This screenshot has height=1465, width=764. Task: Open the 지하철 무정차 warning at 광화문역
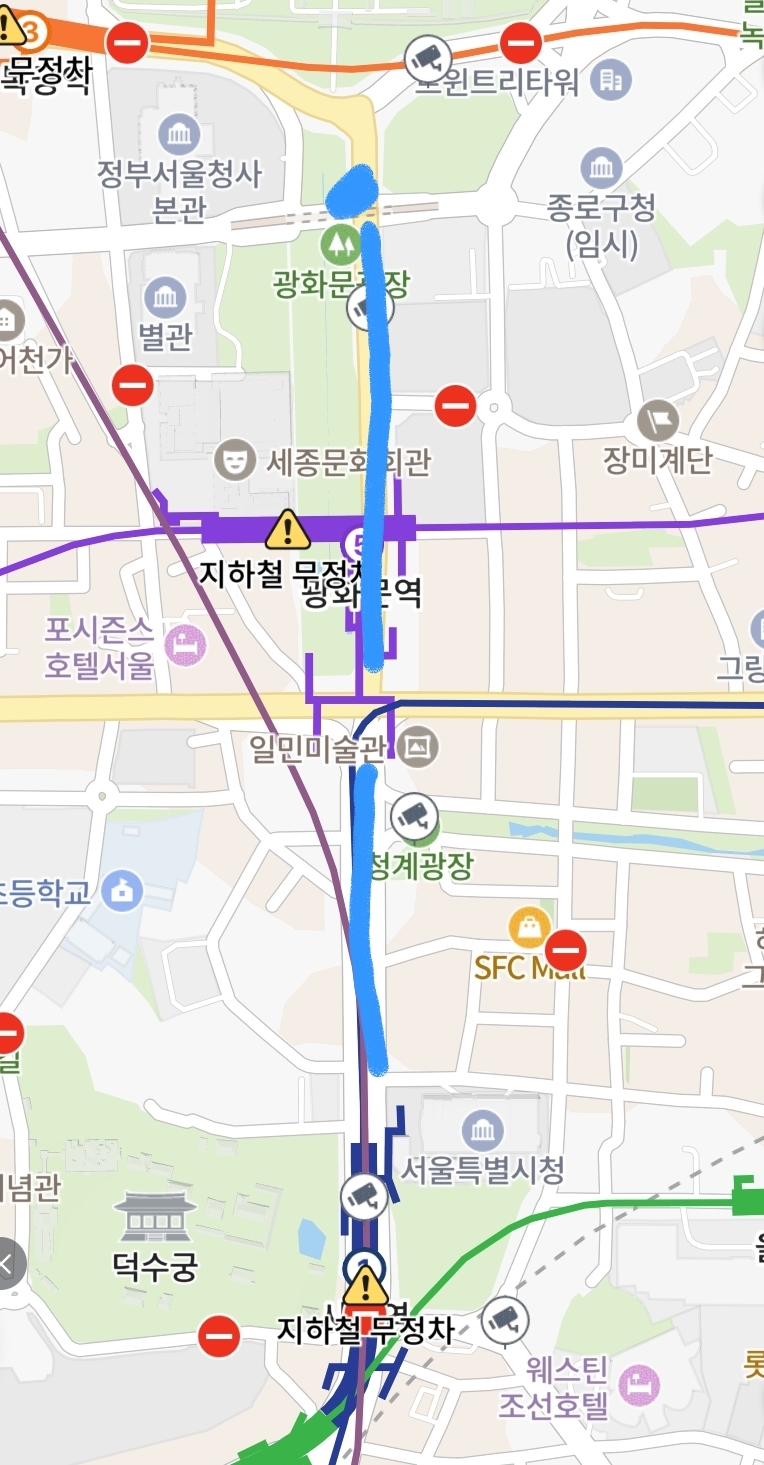pos(288,530)
